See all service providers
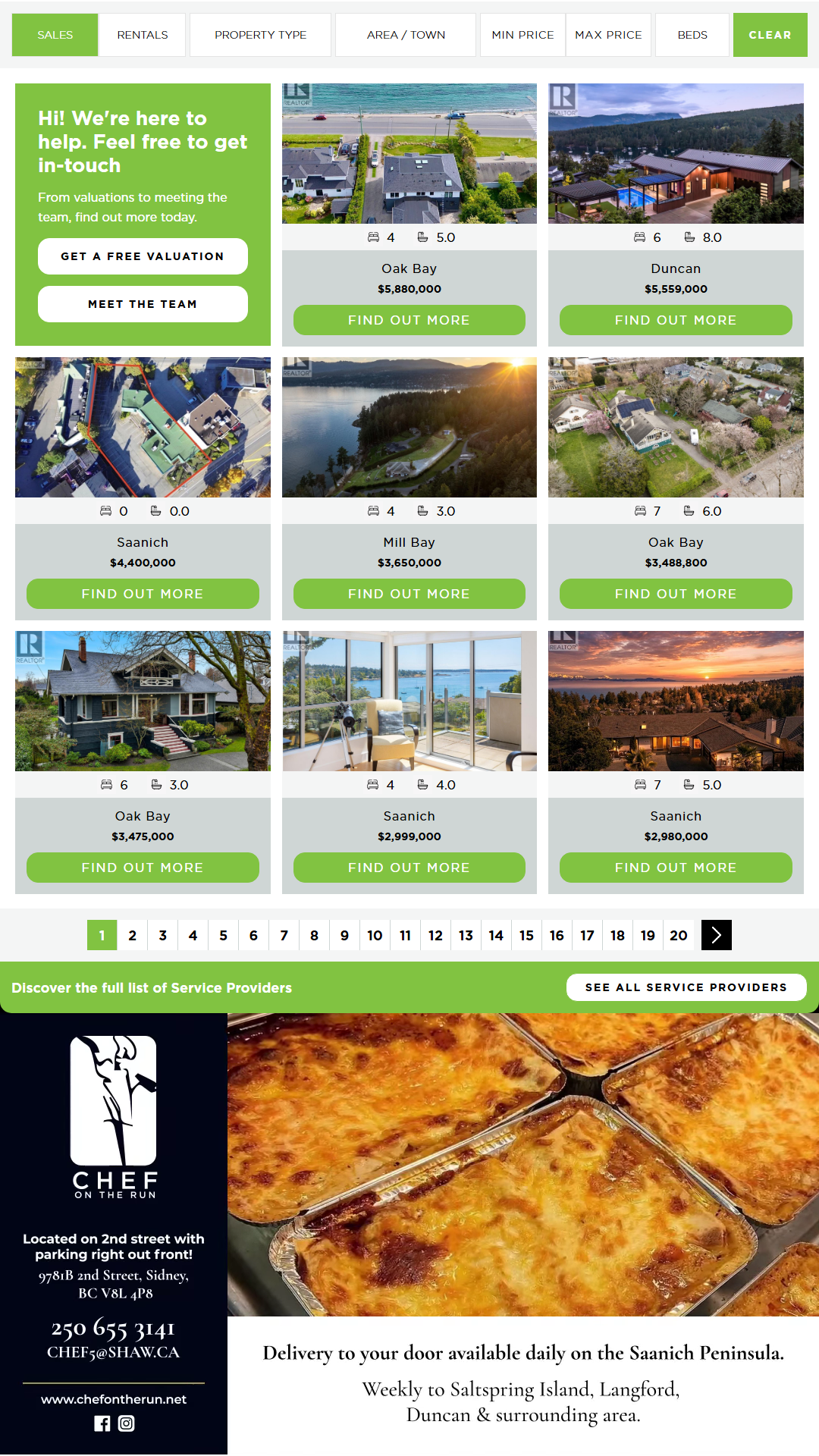This screenshot has height=1456, width=819. pos(686,987)
